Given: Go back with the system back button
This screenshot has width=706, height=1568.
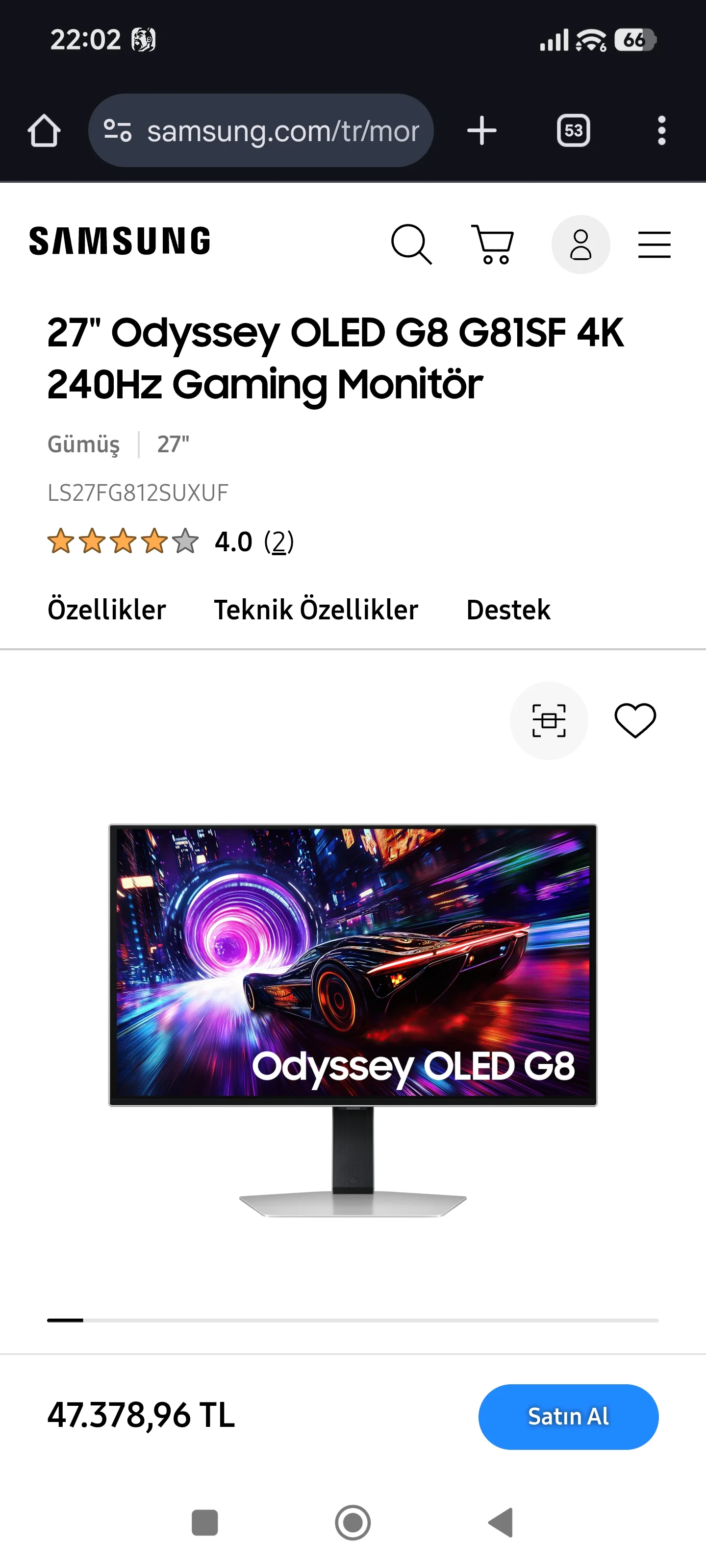Looking at the screenshot, I should pyautogui.click(x=502, y=1522).
